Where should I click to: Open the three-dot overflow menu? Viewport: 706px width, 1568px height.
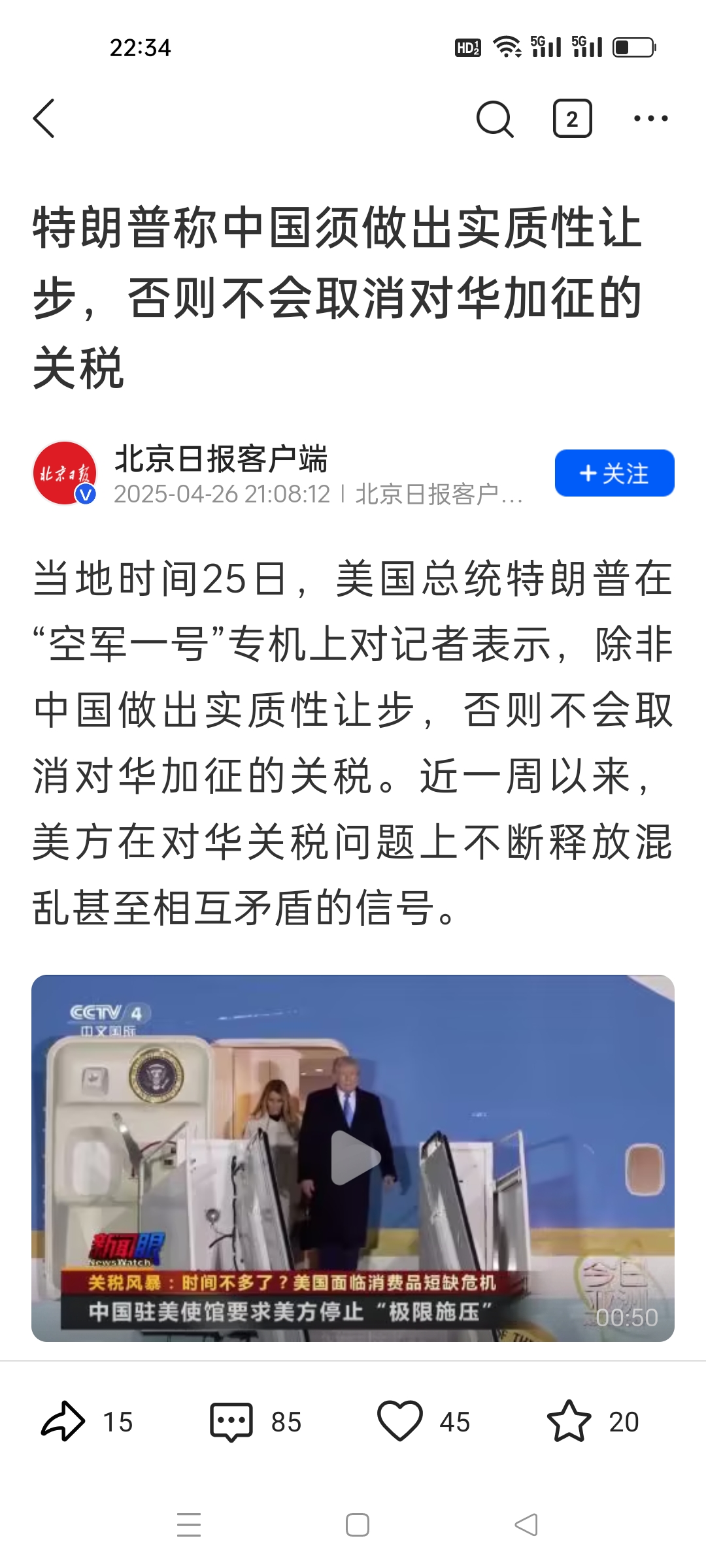[651, 119]
